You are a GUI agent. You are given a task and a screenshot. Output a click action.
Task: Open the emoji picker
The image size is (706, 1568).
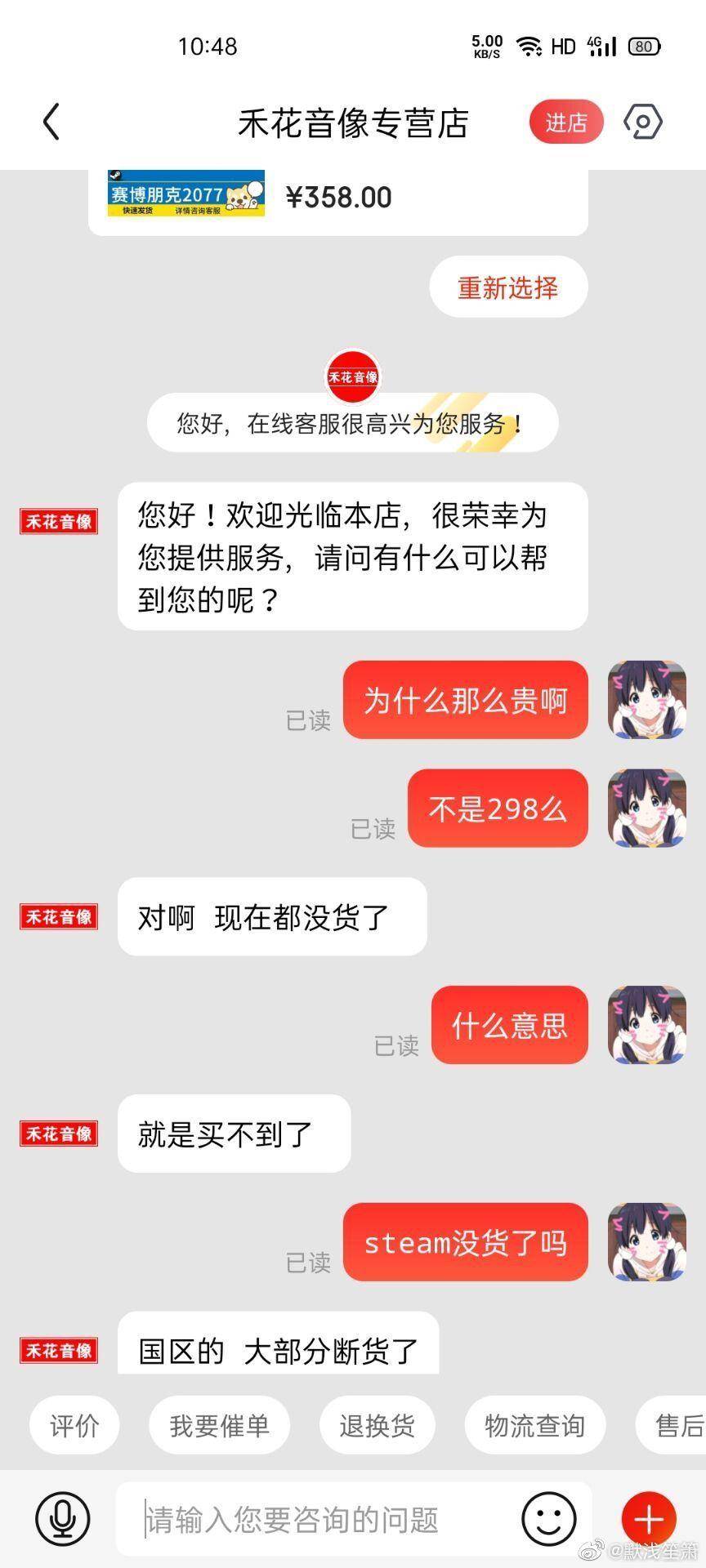[x=549, y=1519]
